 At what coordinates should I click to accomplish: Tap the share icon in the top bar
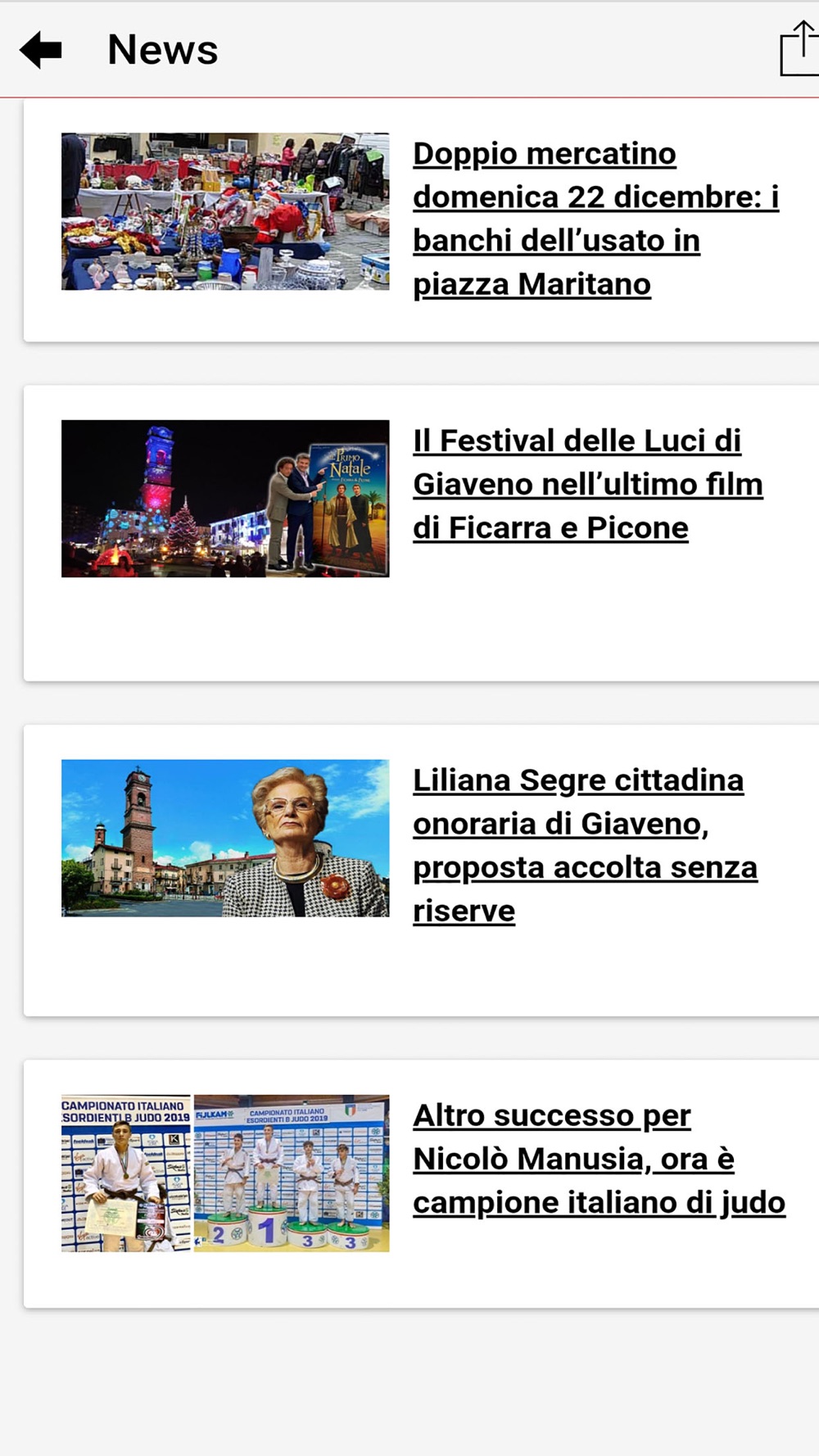click(799, 48)
